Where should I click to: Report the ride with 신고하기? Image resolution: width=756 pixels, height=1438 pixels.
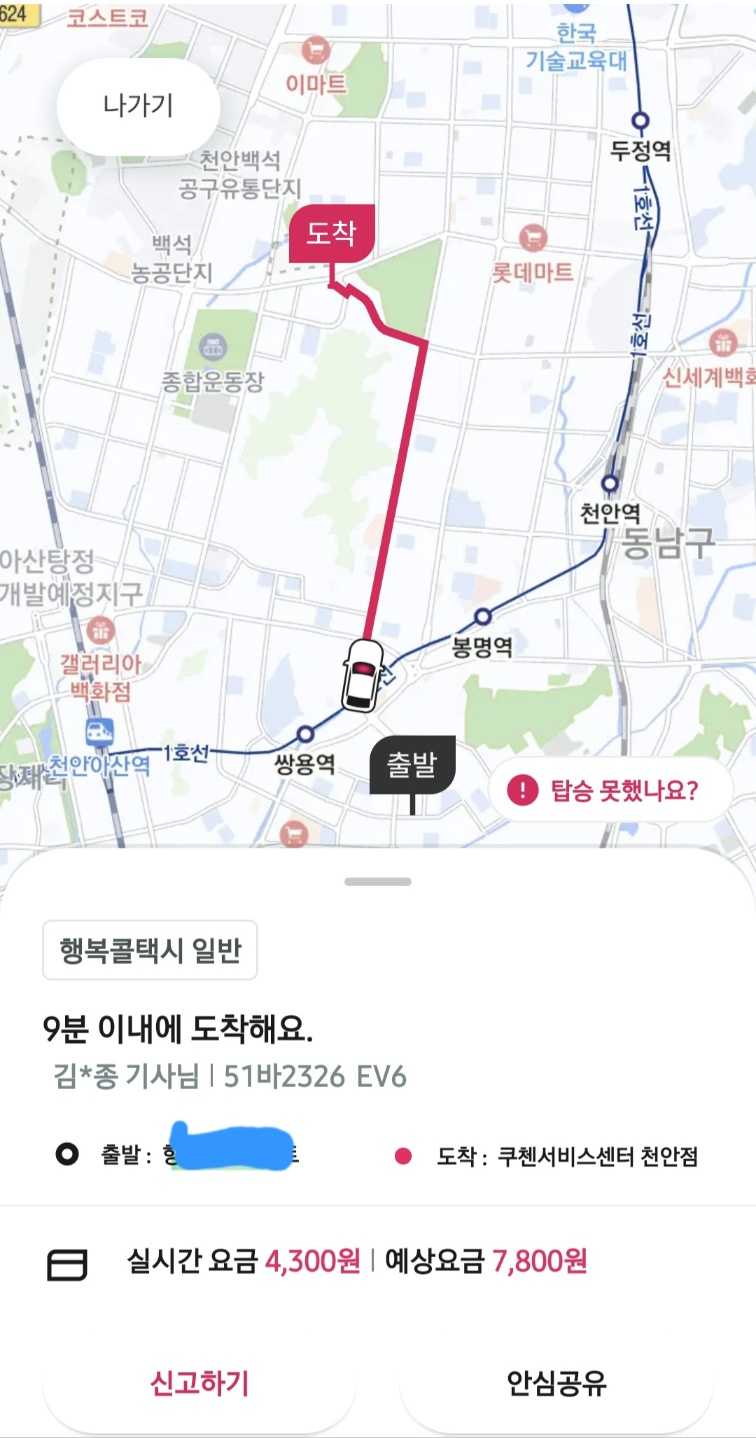tap(198, 1383)
